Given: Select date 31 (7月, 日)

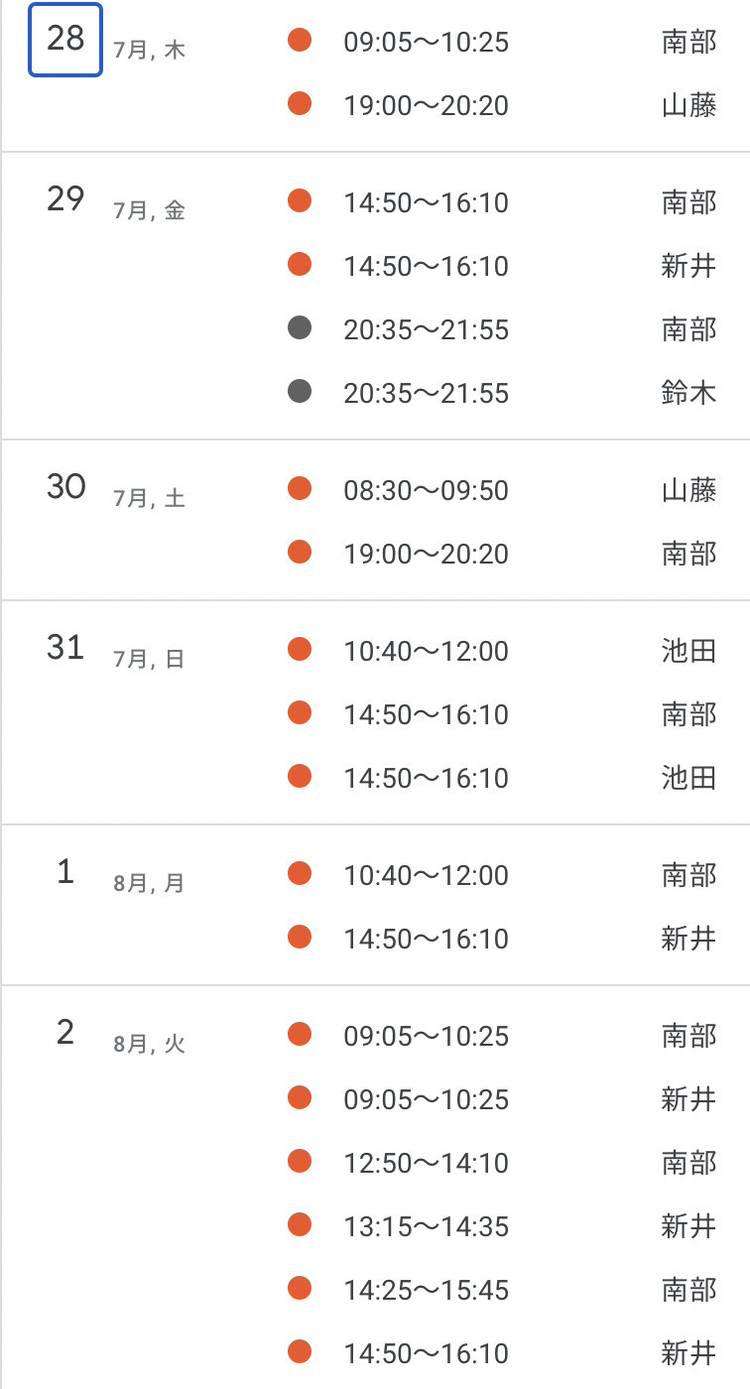Looking at the screenshot, I should coord(65,648).
